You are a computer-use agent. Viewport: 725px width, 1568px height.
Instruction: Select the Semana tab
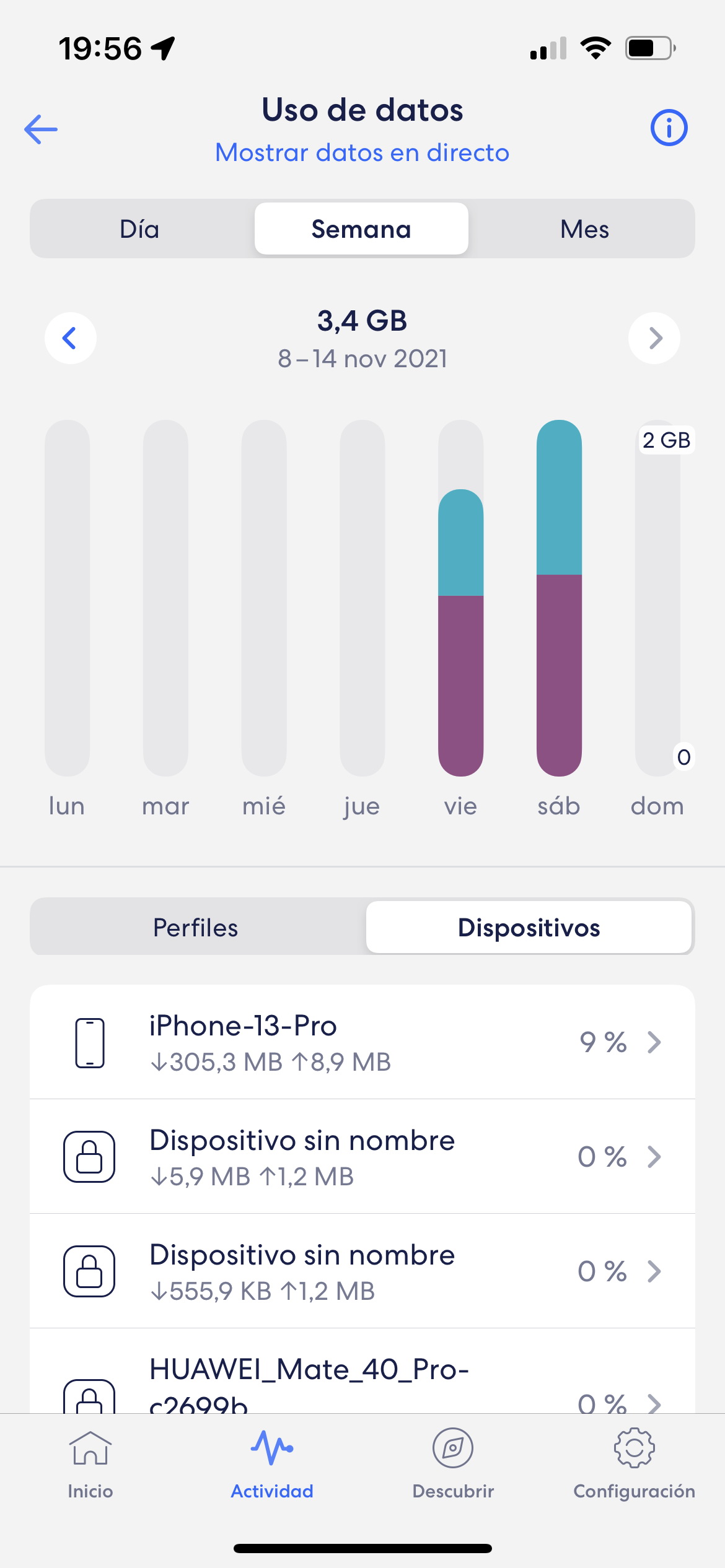361,229
